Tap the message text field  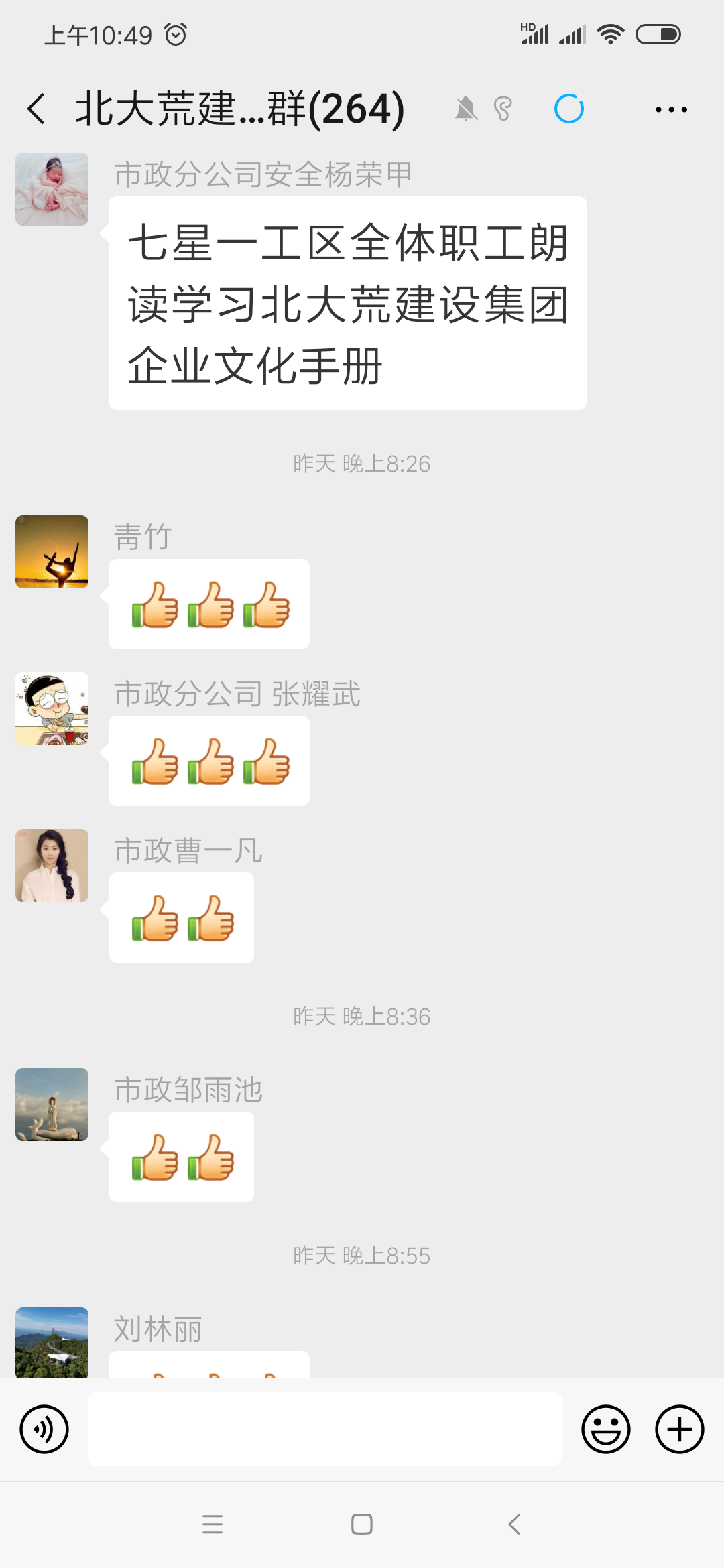pyautogui.click(x=325, y=1429)
